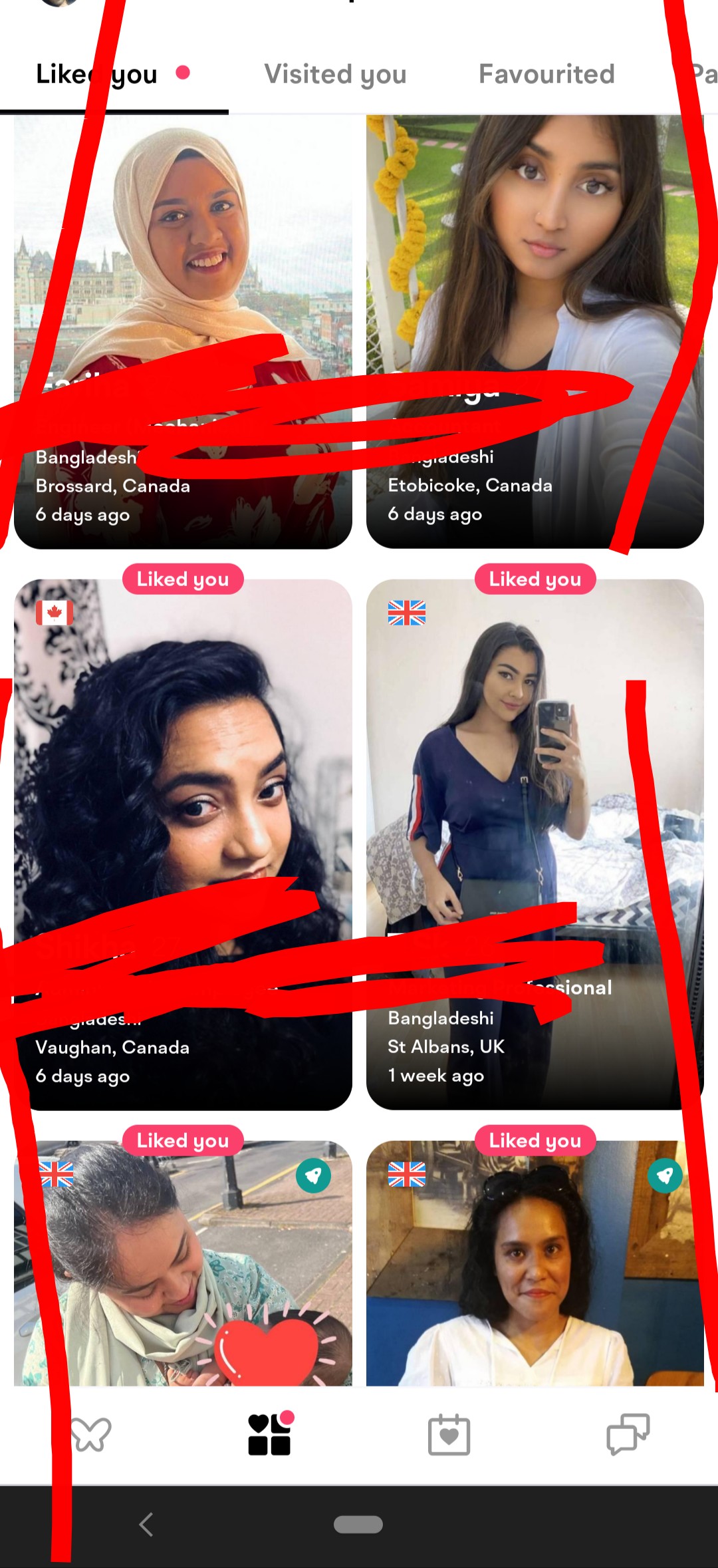Screen dimensions: 718x1568
Task: Go back with the system back button
Action: click(x=146, y=1524)
